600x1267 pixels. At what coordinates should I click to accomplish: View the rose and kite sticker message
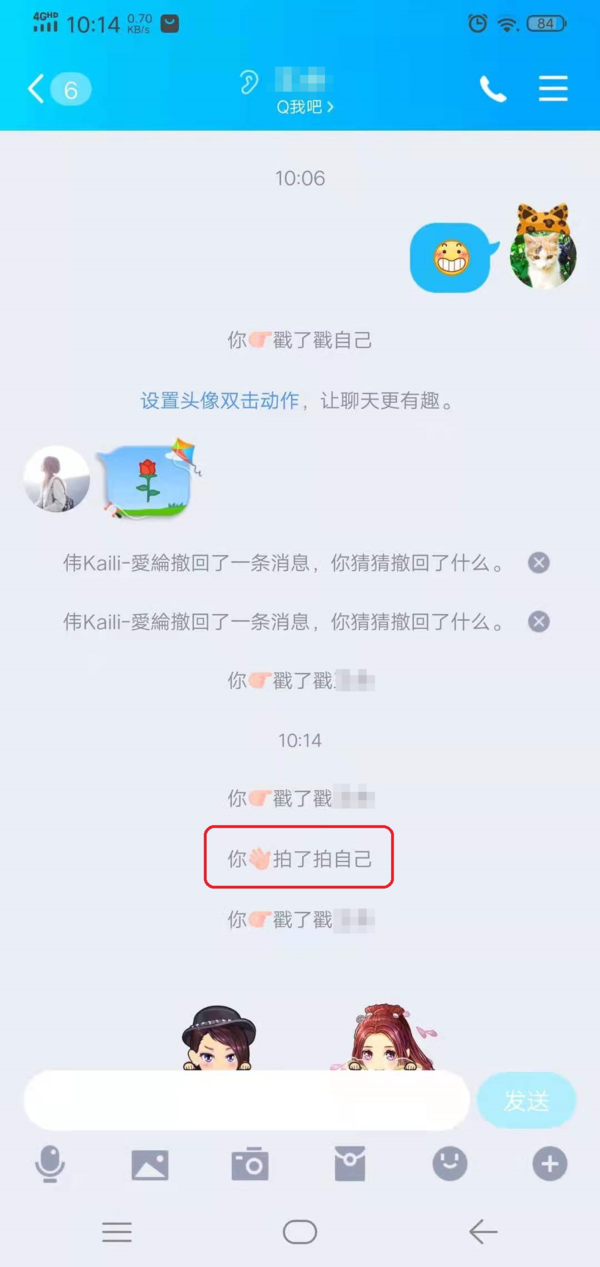point(150,480)
